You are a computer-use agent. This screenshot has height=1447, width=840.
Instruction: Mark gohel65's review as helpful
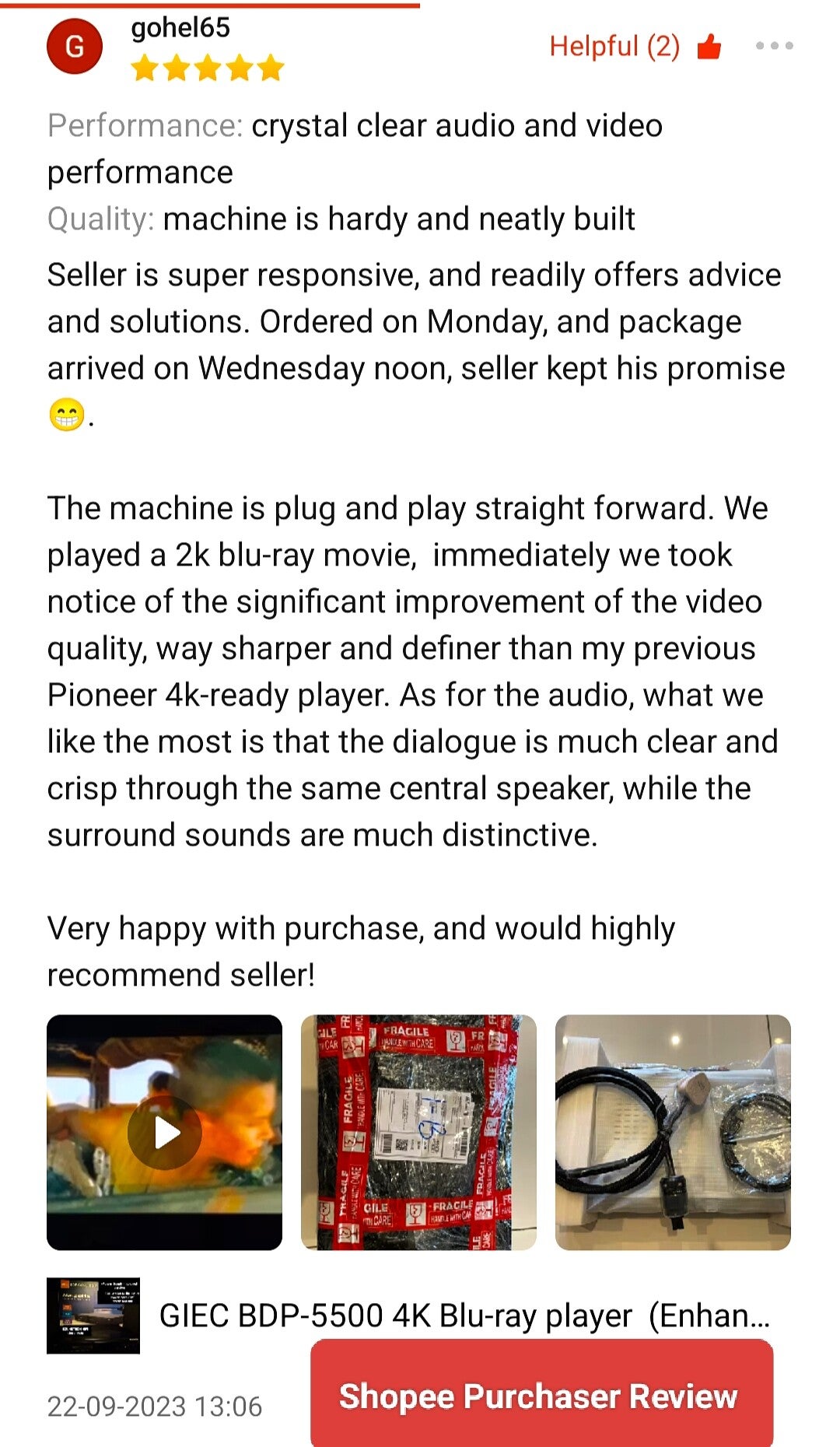[x=709, y=47]
